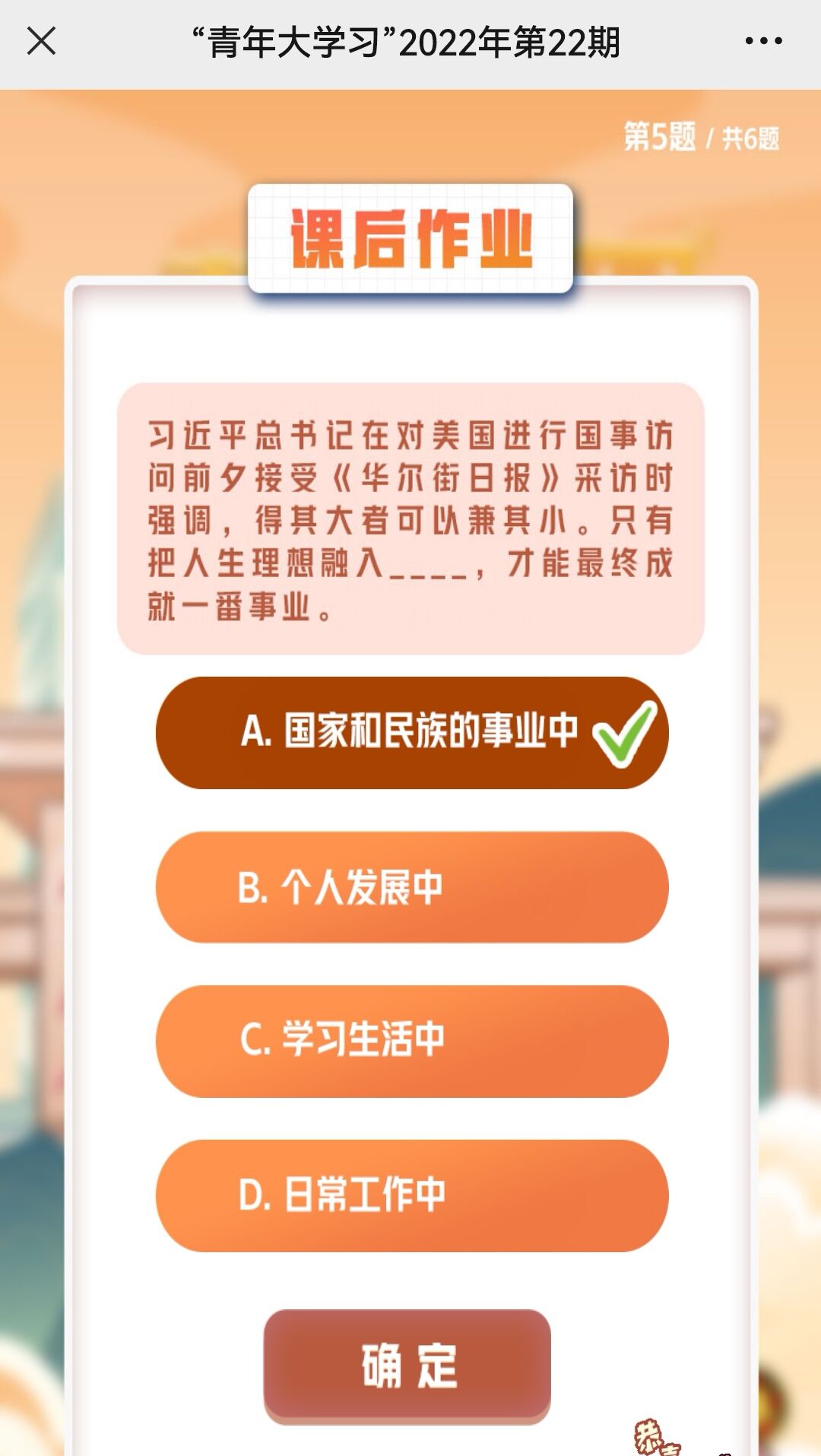This screenshot has height=1456, width=821.
Task: Tap the 确定 confirm button
Action: tap(407, 1365)
